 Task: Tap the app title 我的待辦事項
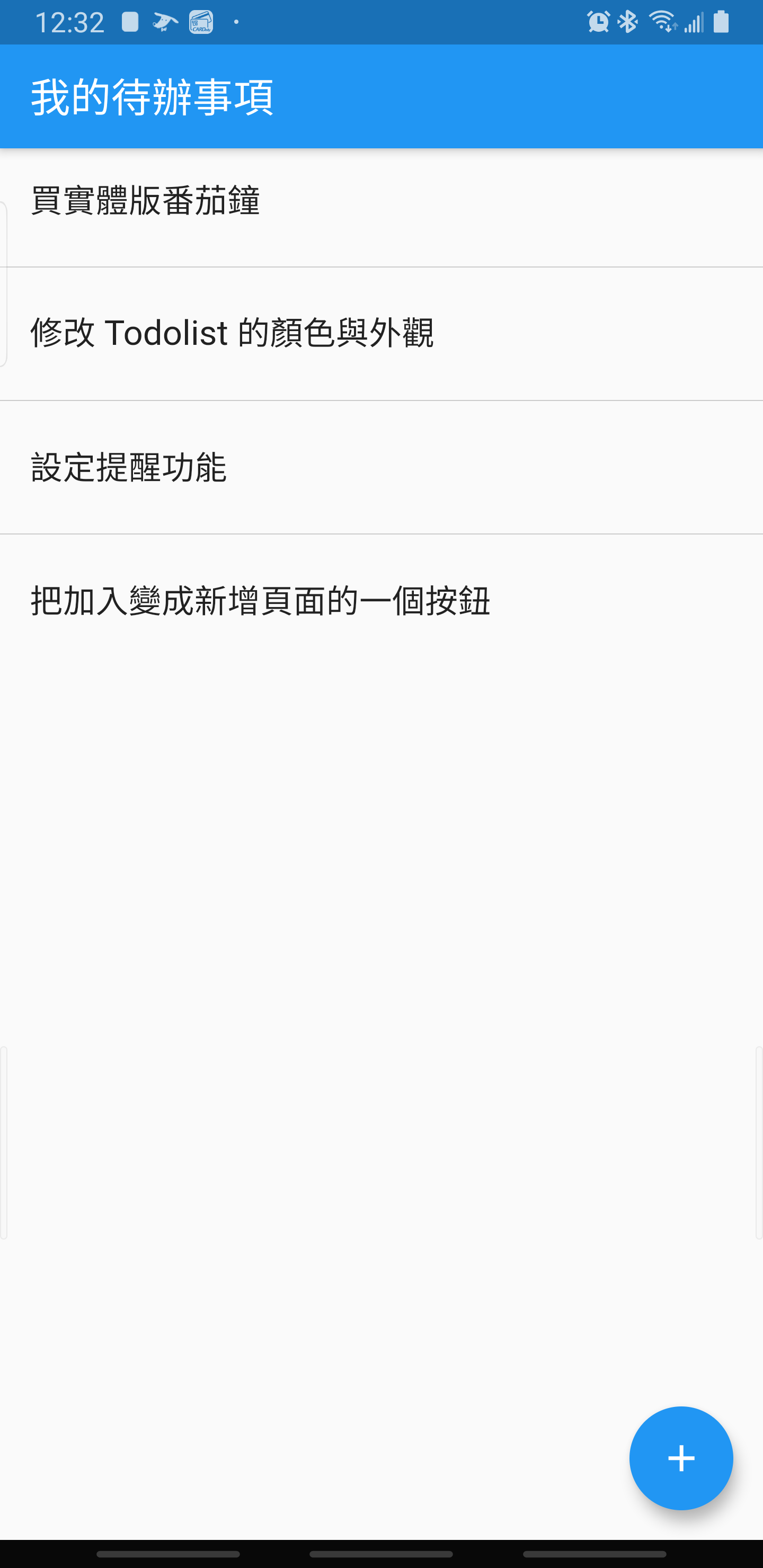pos(154,95)
